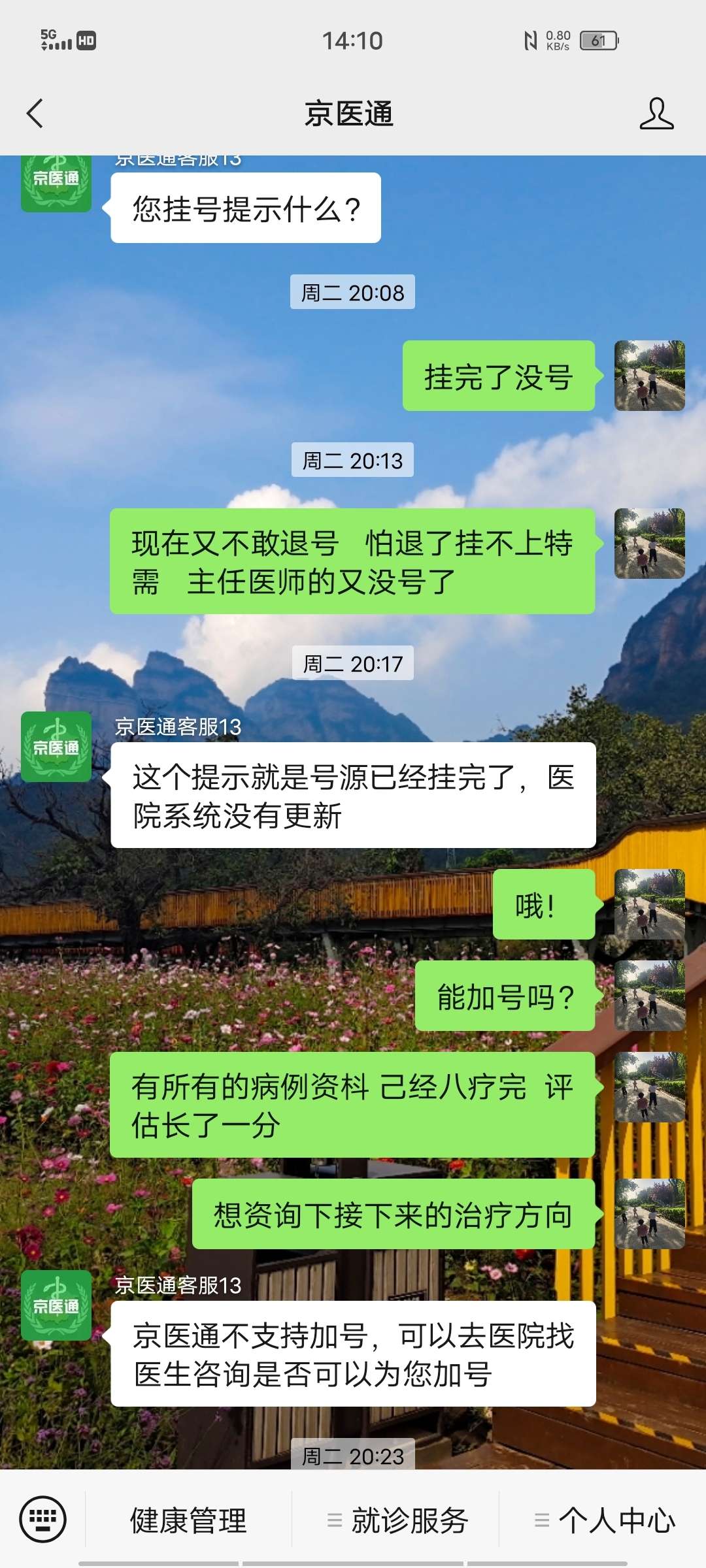This screenshot has width=706, height=1568.
Task: Open the 健康管理 menu
Action: click(188, 1520)
